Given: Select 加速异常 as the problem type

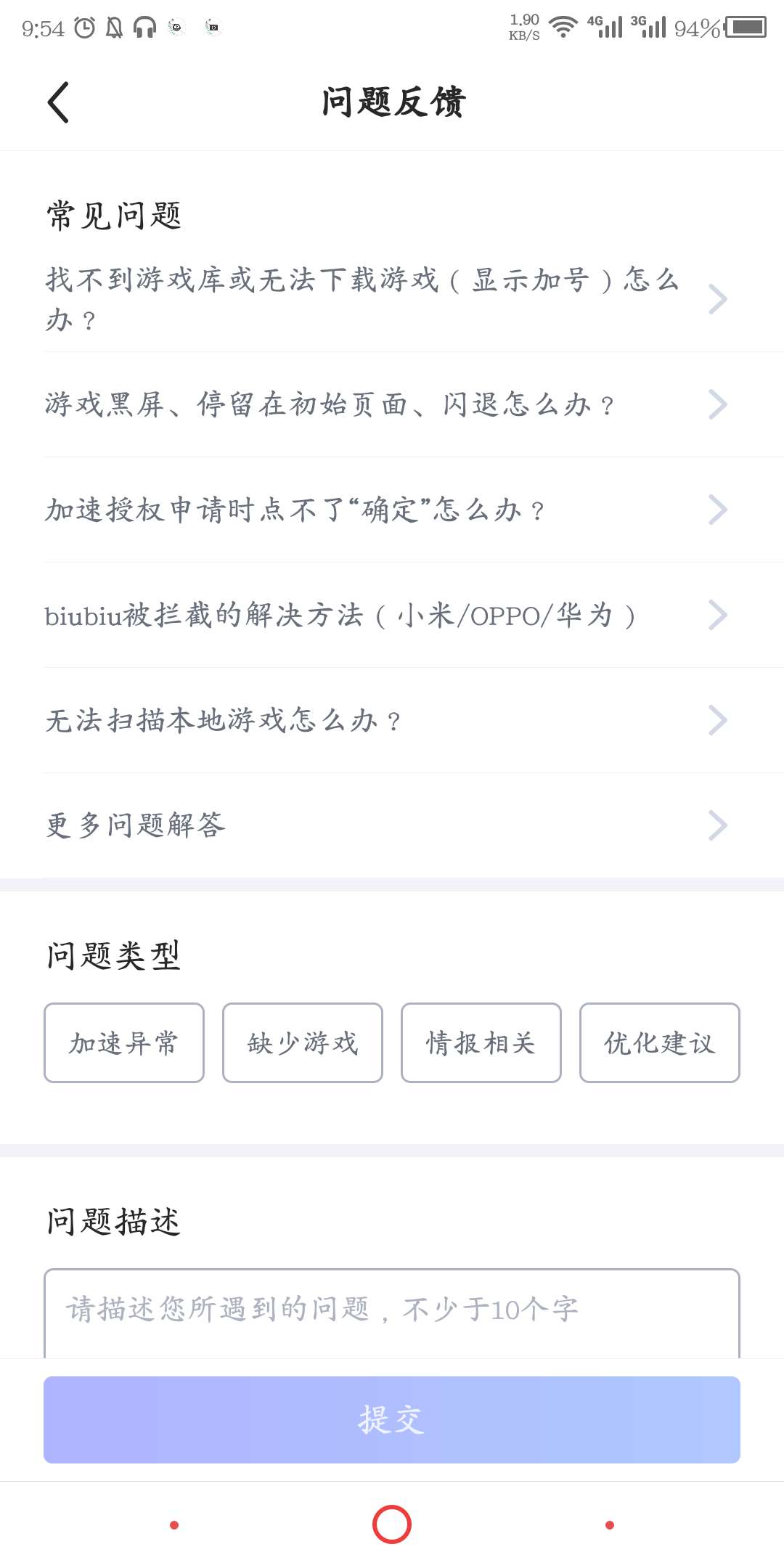Looking at the screenshot, I should coord(124,1042).
